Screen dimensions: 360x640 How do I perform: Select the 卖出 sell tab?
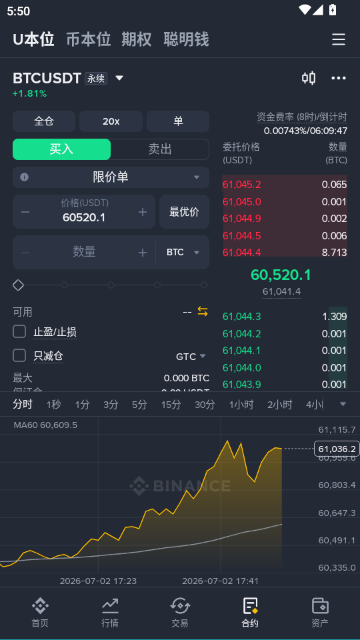point(160,149)
